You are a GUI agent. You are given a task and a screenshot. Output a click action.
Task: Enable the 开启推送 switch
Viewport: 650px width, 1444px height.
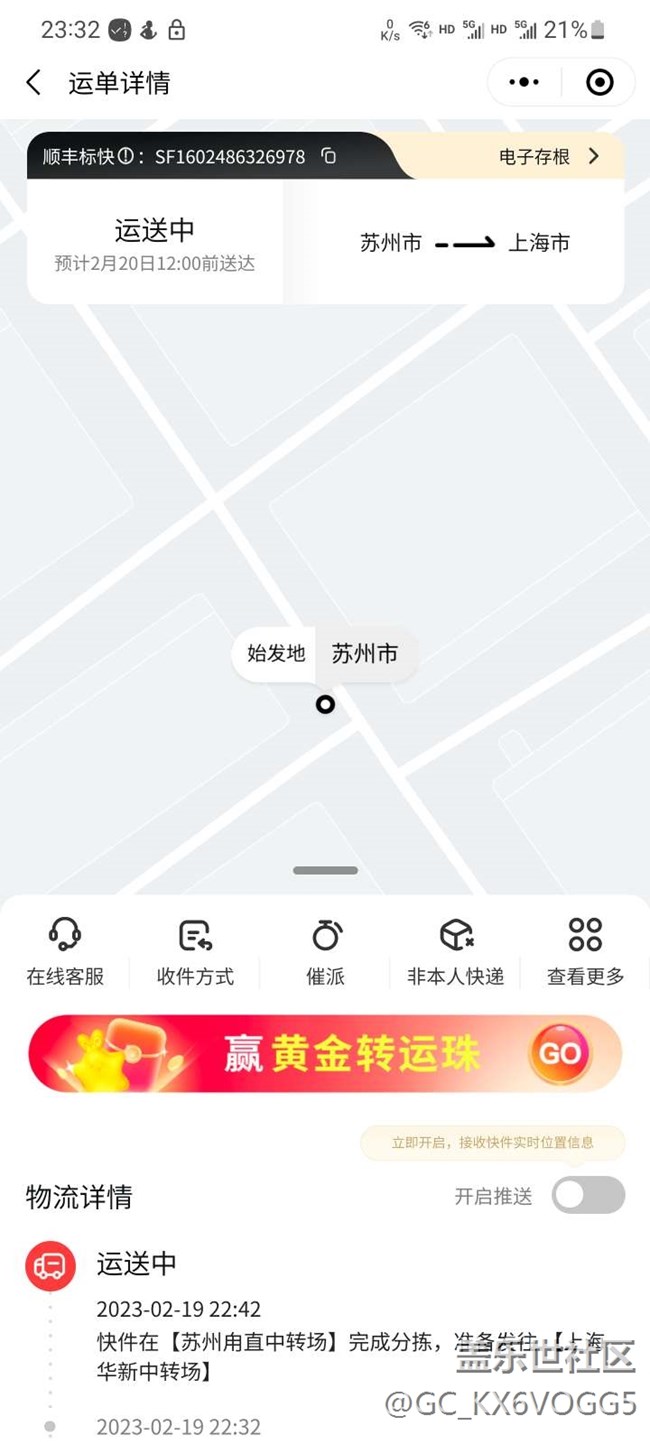(588, 1195)
